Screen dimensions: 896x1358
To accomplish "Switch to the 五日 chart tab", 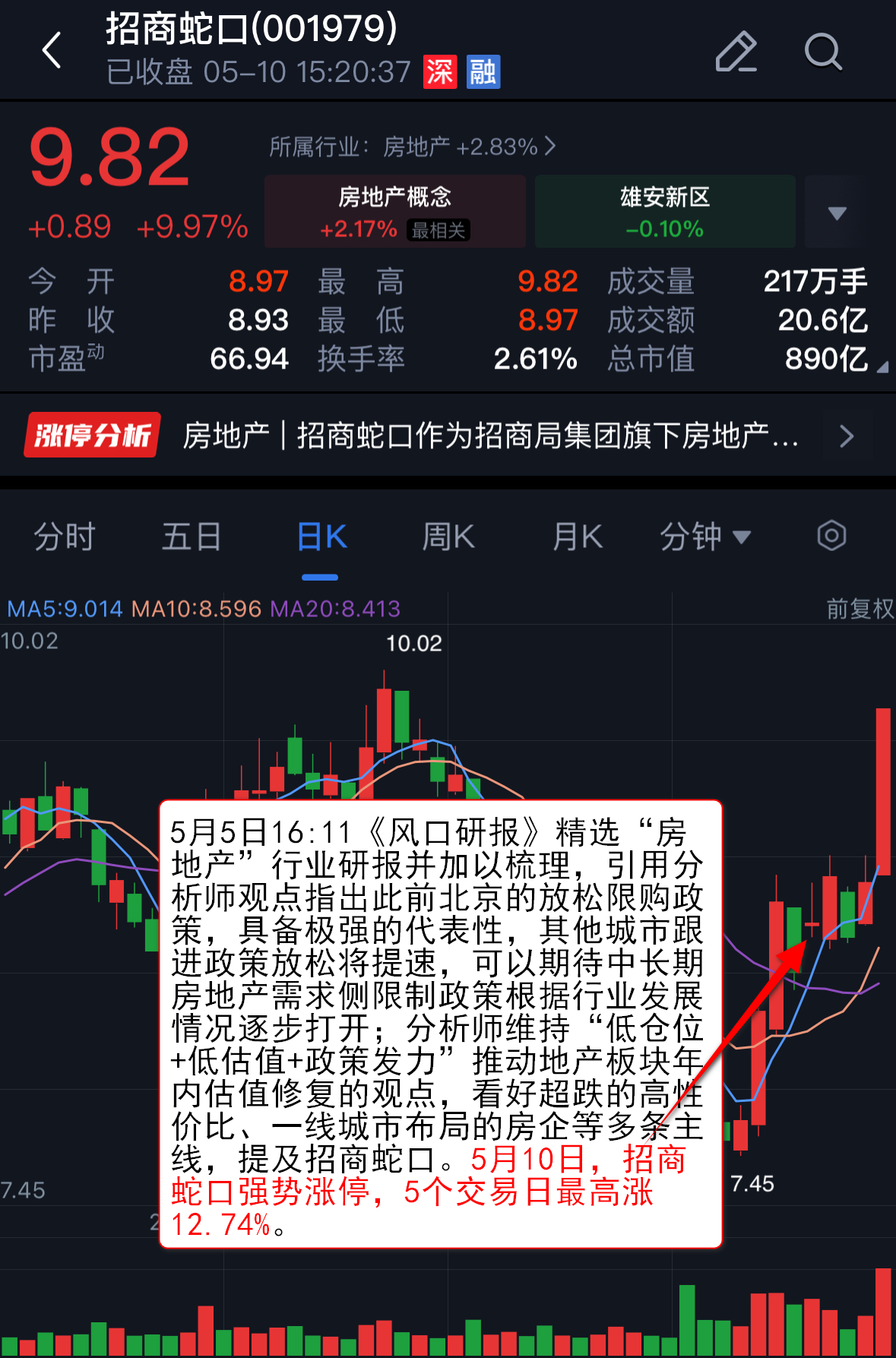I will (192, 537).
